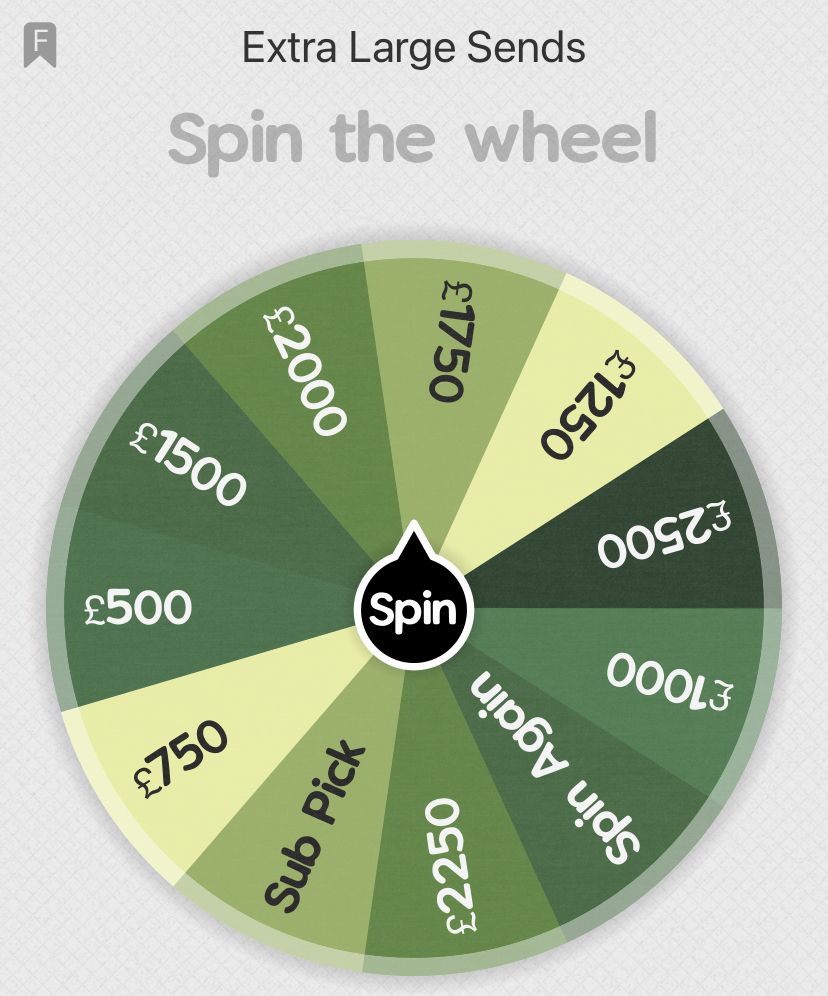Tap the Spin button at the wheel's center

click(x=414, y=609)
